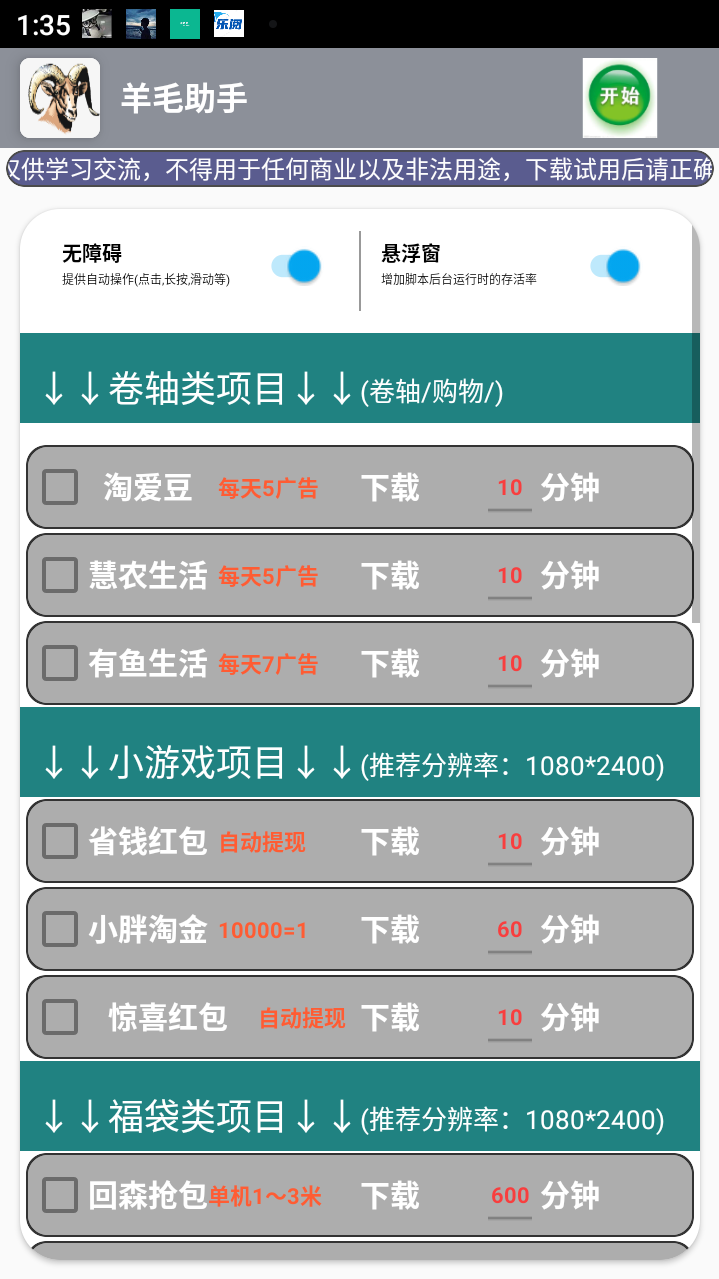719x1279 pixels.
Task: Tap 下载 to download 淘爱豆
Action: [390, 488]
